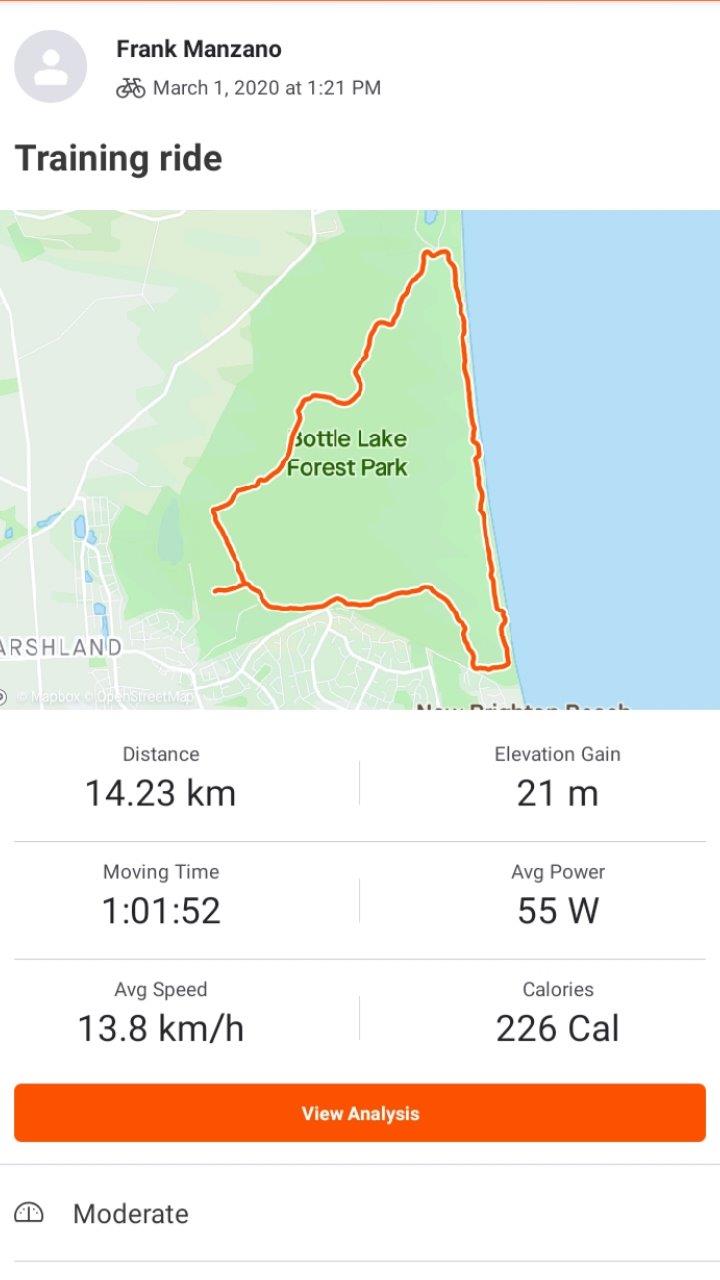Open the route map of the ride
This screenshot has width=720, height=1280.
pyautogui.click(x=360, y=459)
